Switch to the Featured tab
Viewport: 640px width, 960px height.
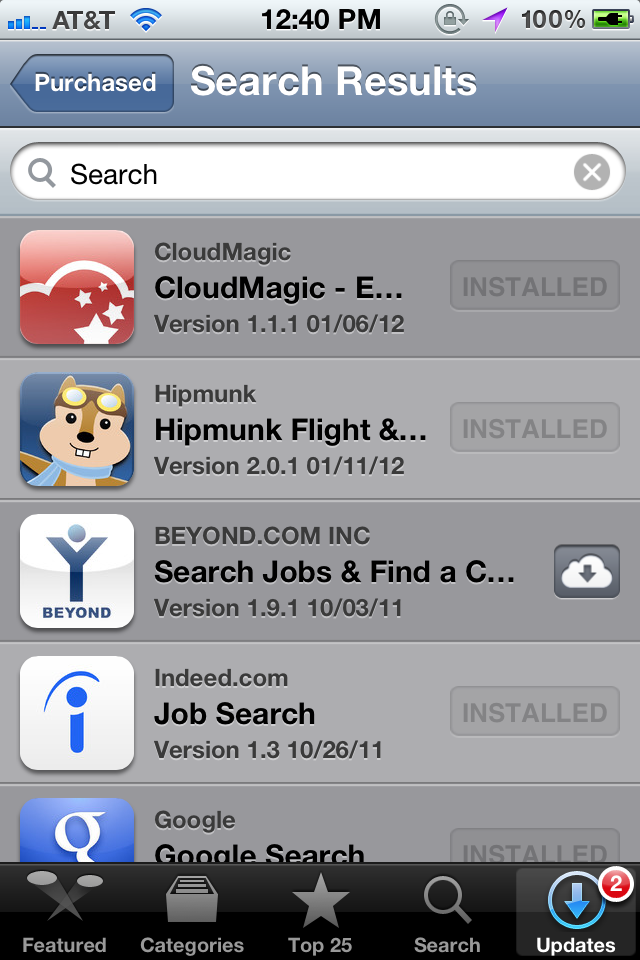click(x=64, y=912)
